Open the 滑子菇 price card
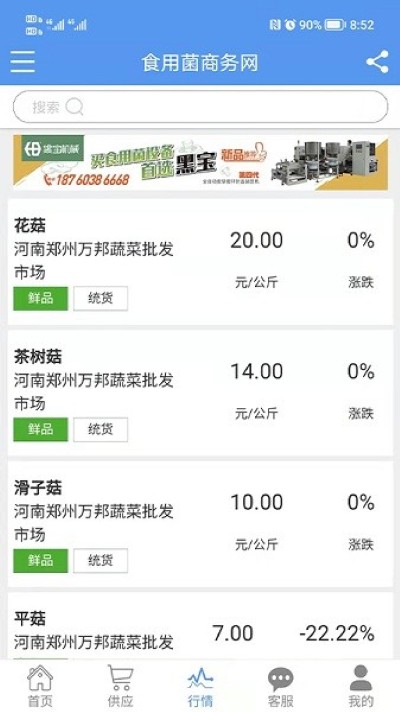 [200, 524]
